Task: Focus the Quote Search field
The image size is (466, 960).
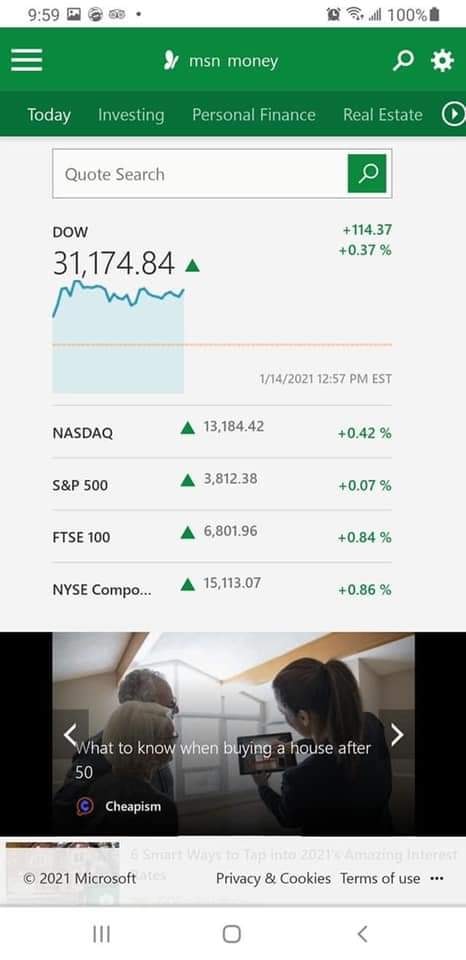Action: [200, 174]
